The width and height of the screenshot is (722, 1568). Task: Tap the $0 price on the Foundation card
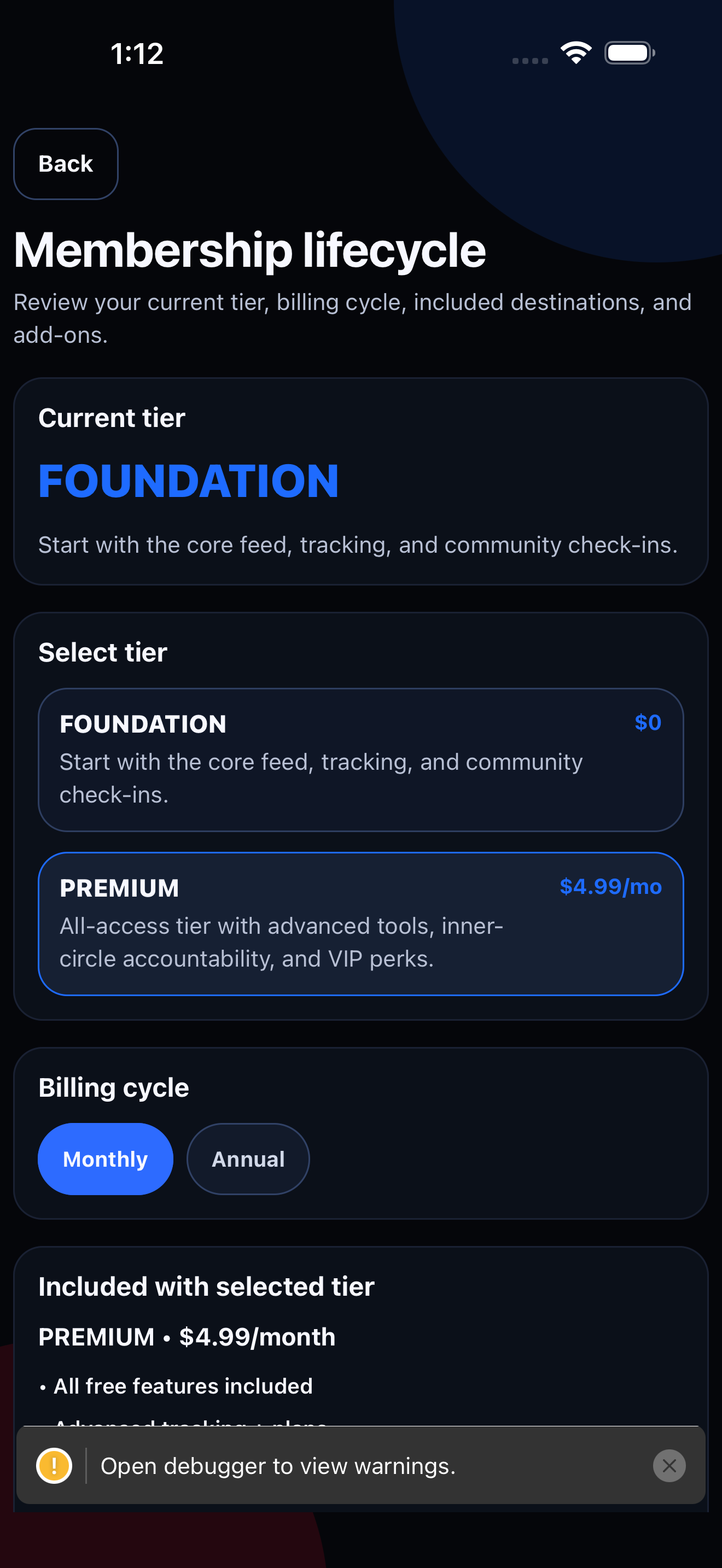(648, 723)
